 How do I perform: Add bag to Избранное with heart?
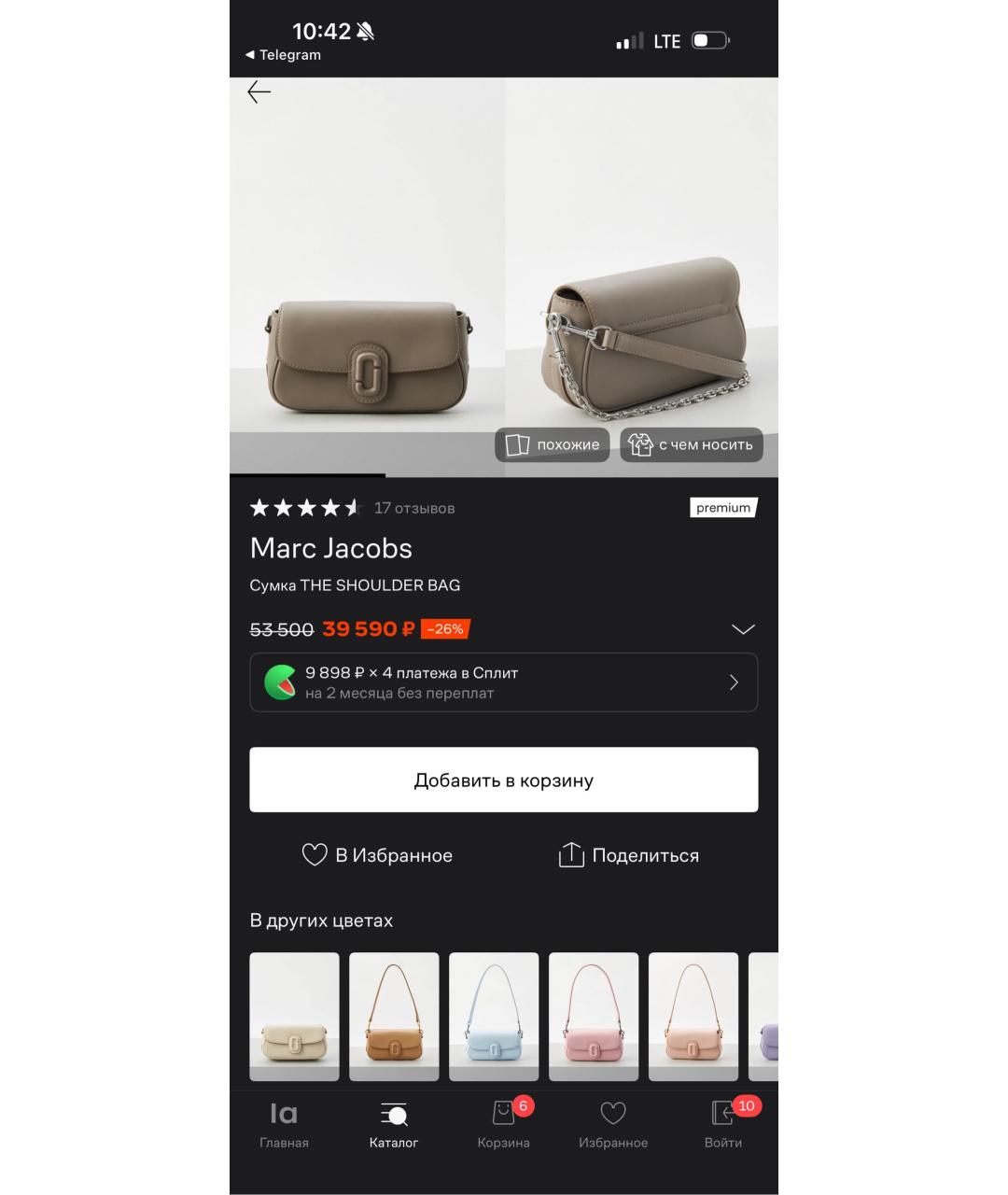(378, 855)
